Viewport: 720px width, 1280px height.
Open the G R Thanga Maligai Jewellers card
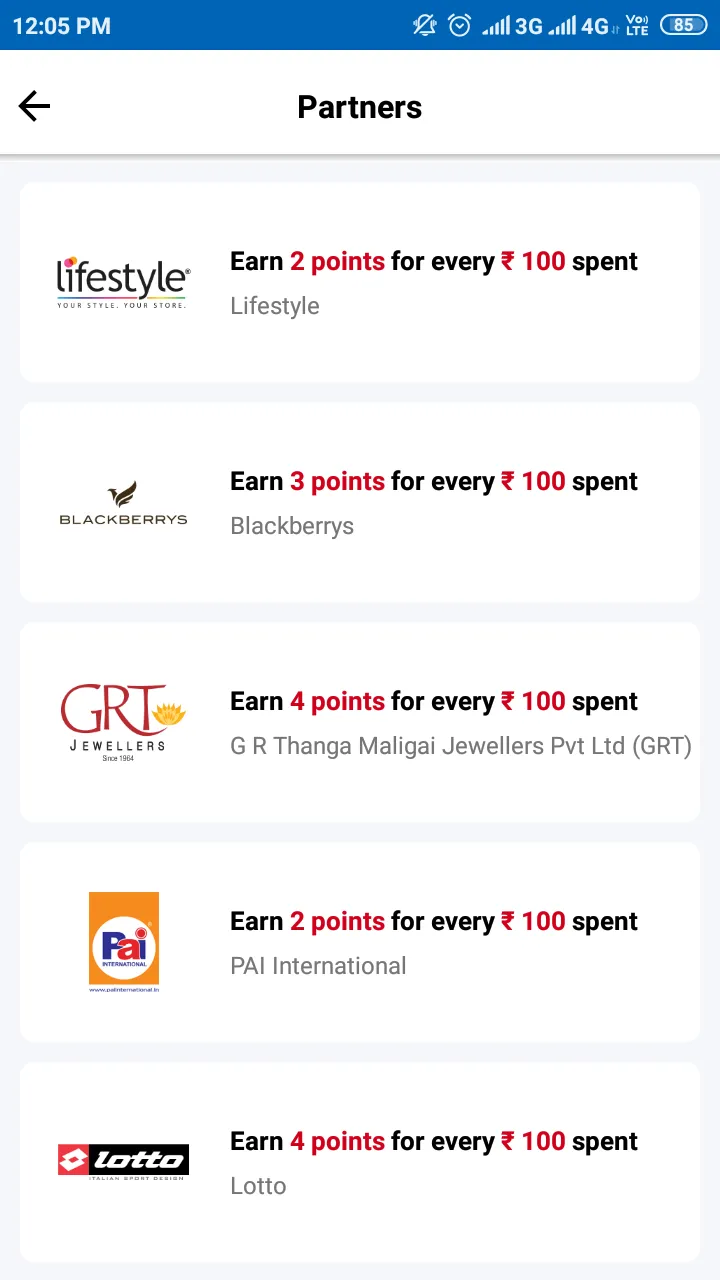click(x=360, y=721)
